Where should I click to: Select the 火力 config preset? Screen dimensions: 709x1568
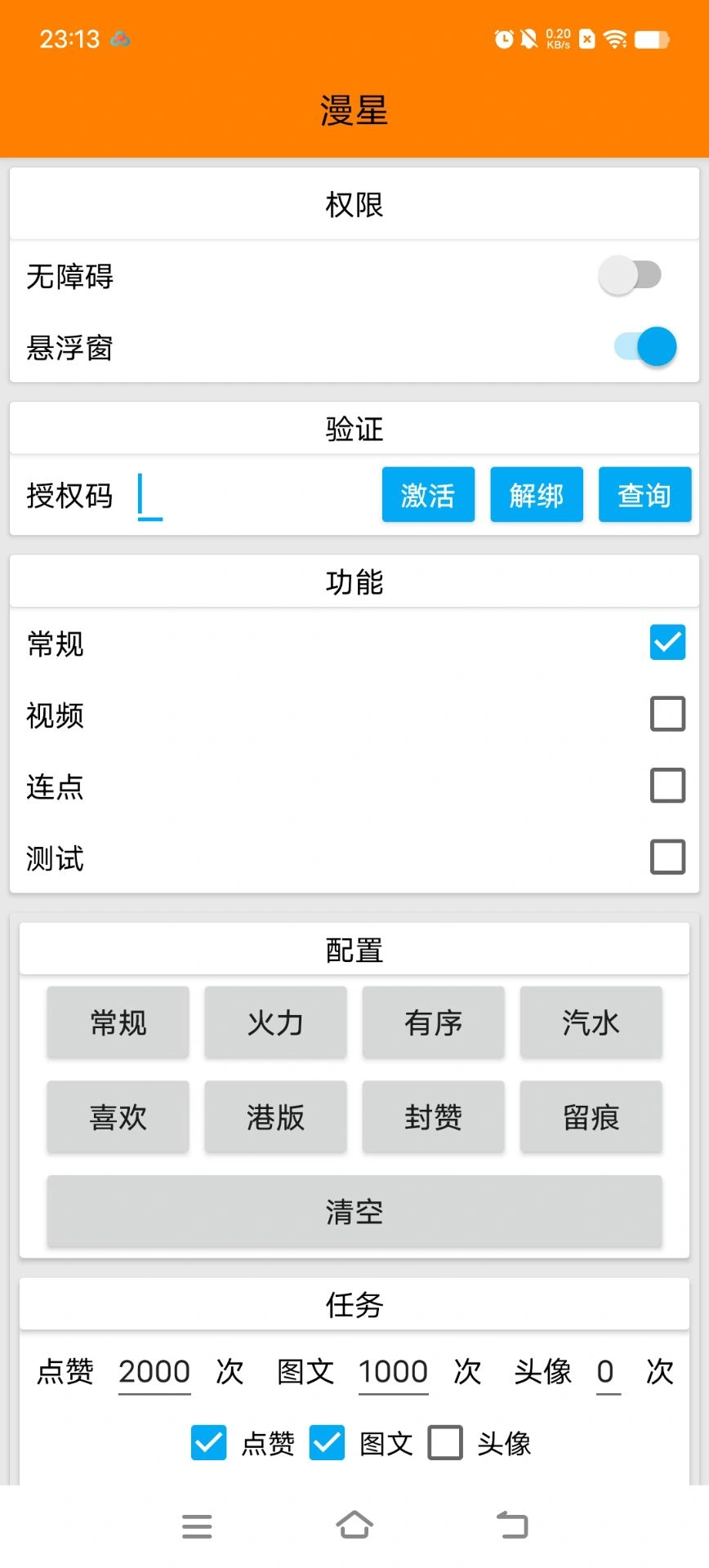click(275, 1022)
